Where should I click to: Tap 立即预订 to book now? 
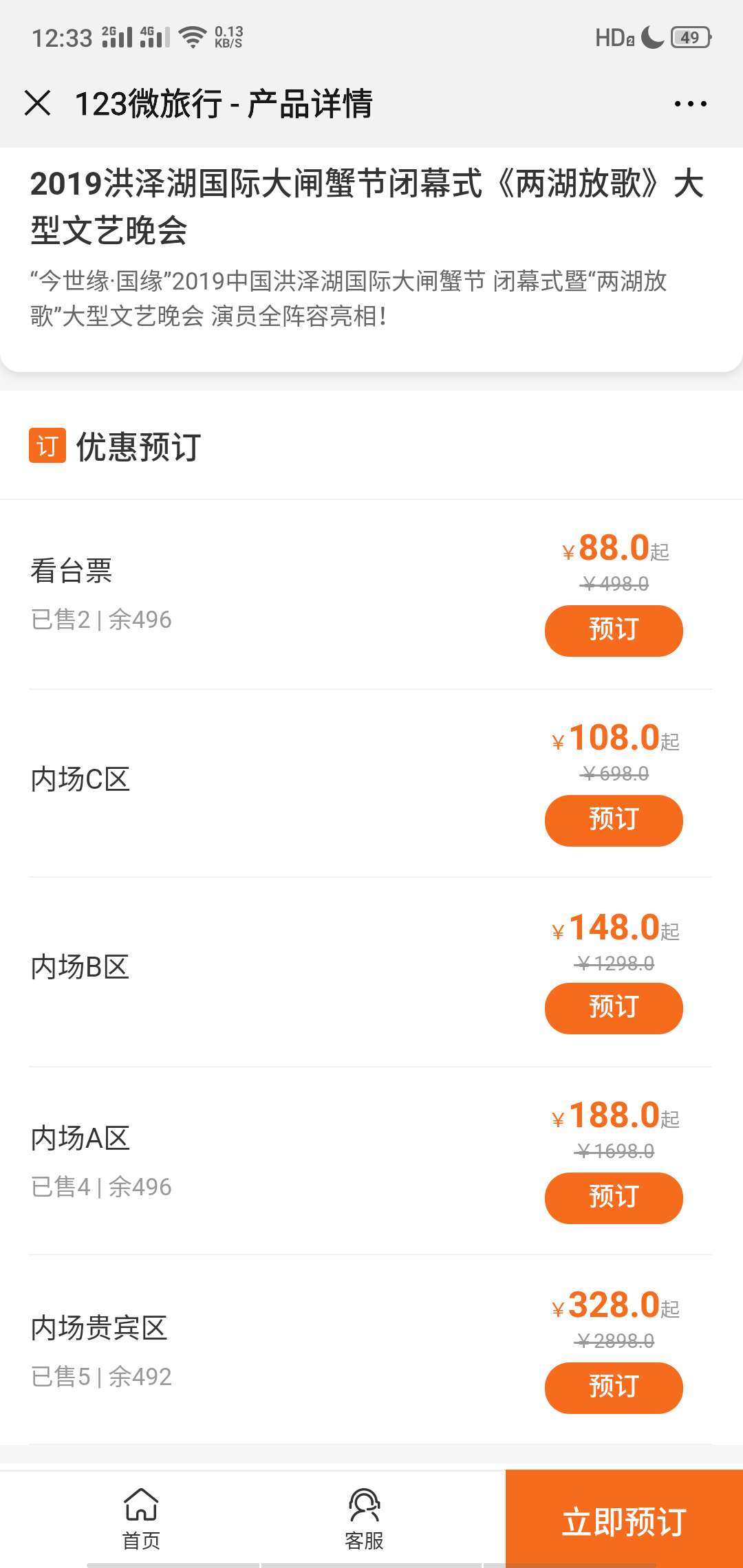click(x=624, y=1520)
